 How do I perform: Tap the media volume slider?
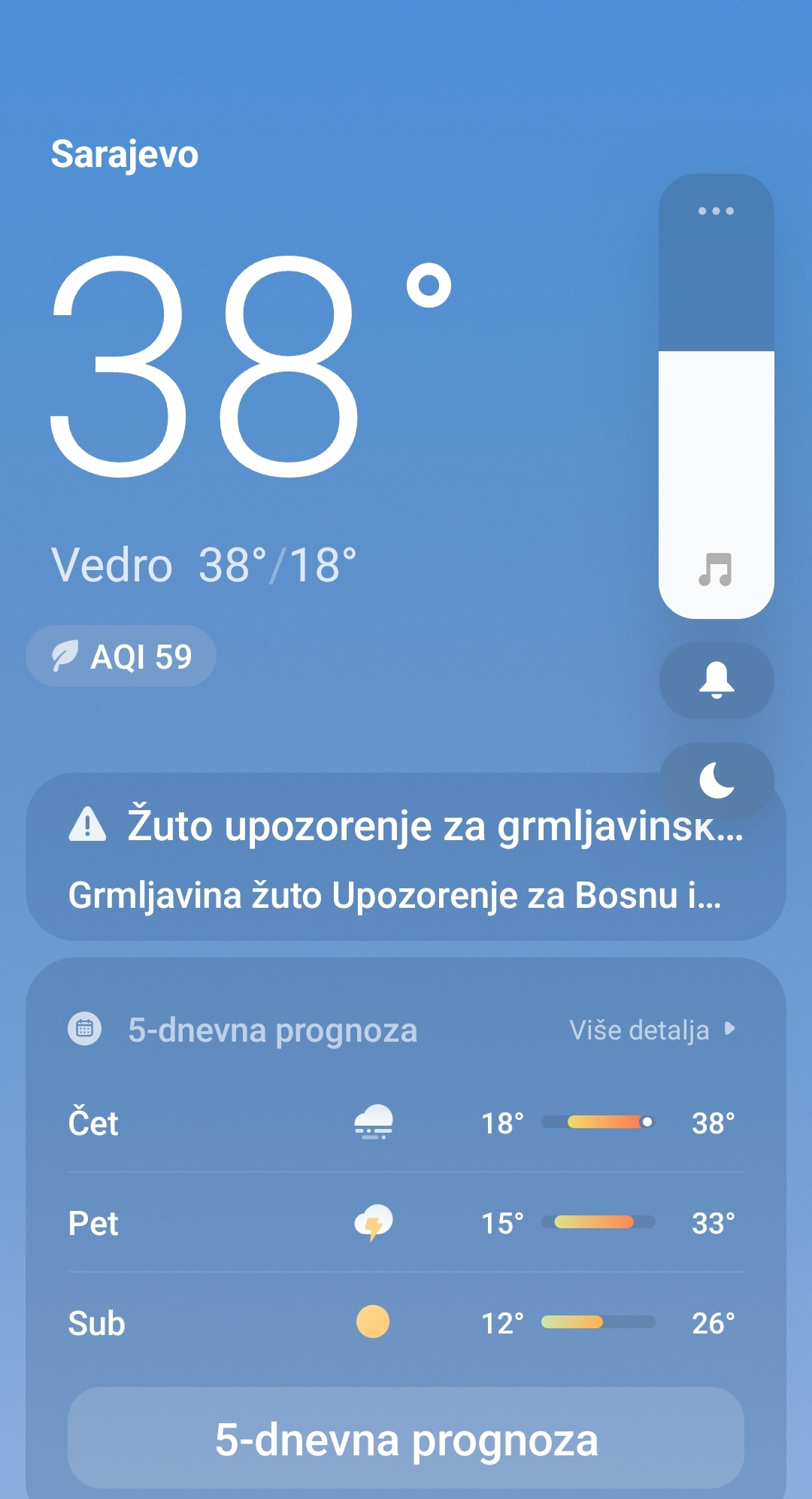coord(717,396)
